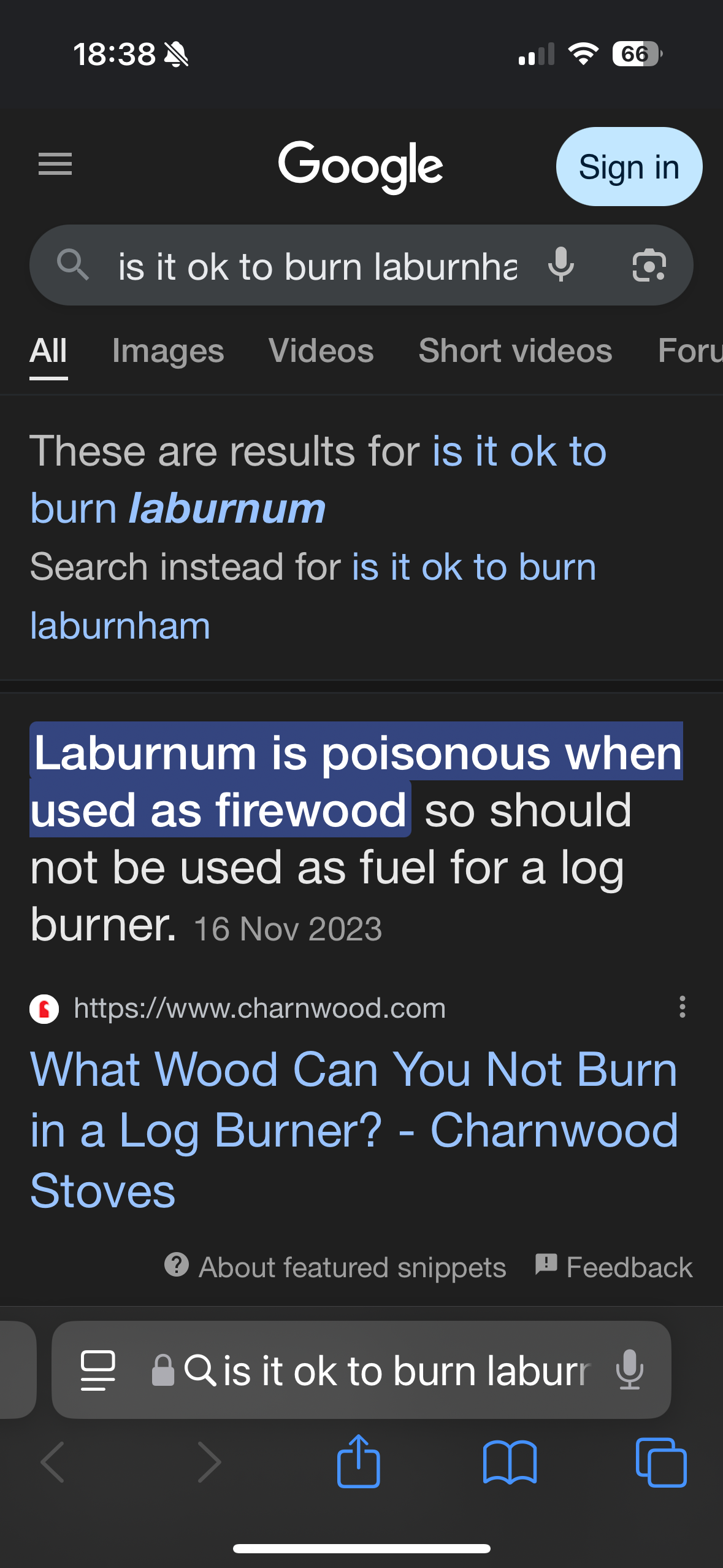This screenshot has height=1568, width=723.
Task: Open Safari bookmarks
Action: click(510, 1462)
